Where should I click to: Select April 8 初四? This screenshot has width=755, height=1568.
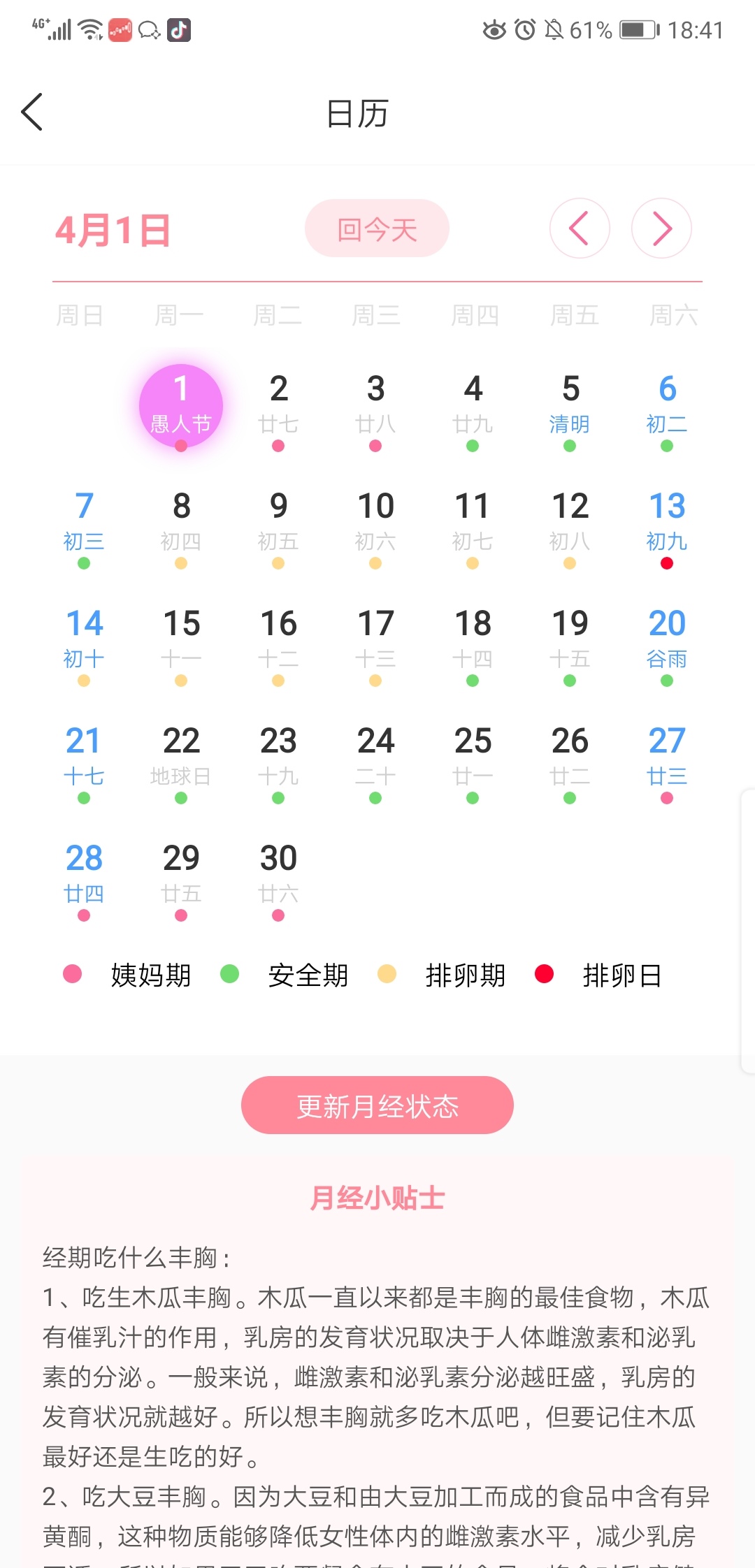pos(181,523)
